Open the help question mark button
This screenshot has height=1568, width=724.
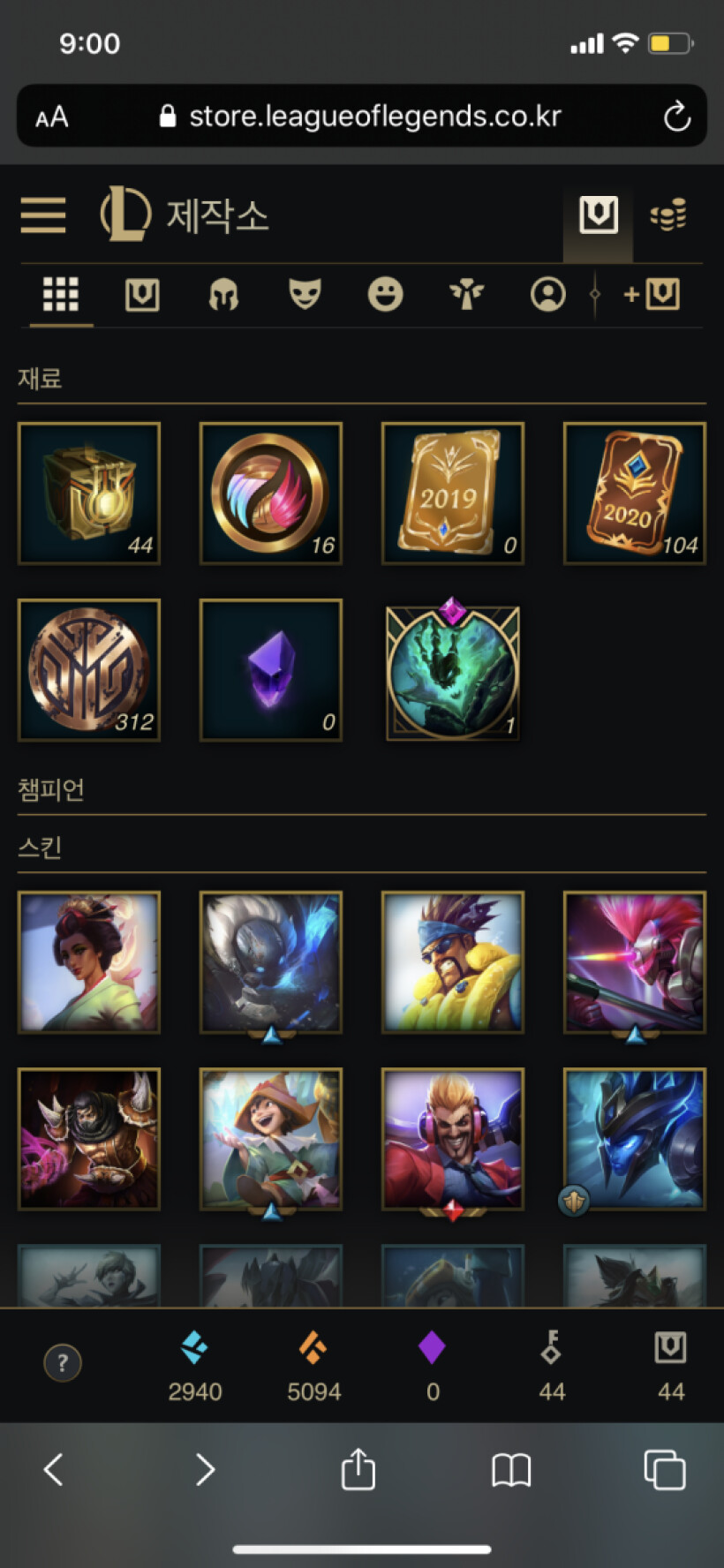coord(63,1362)
